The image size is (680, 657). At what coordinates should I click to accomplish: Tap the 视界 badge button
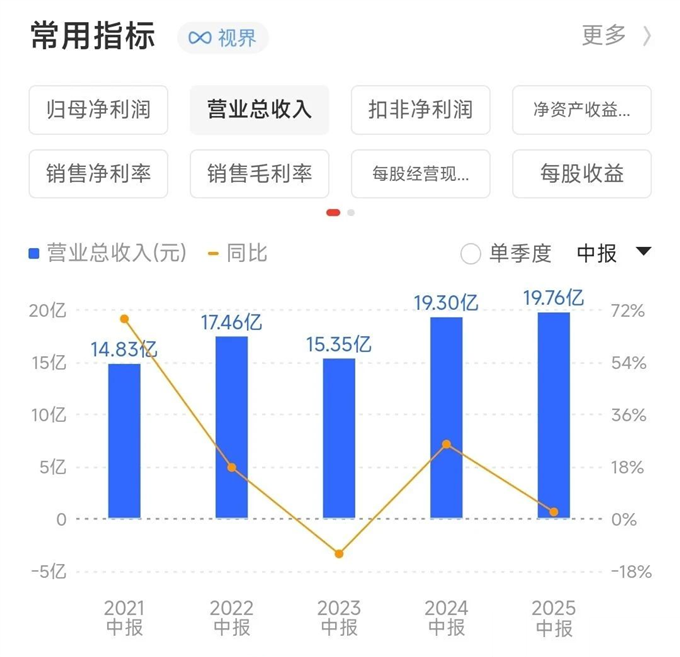click(223, 38)
